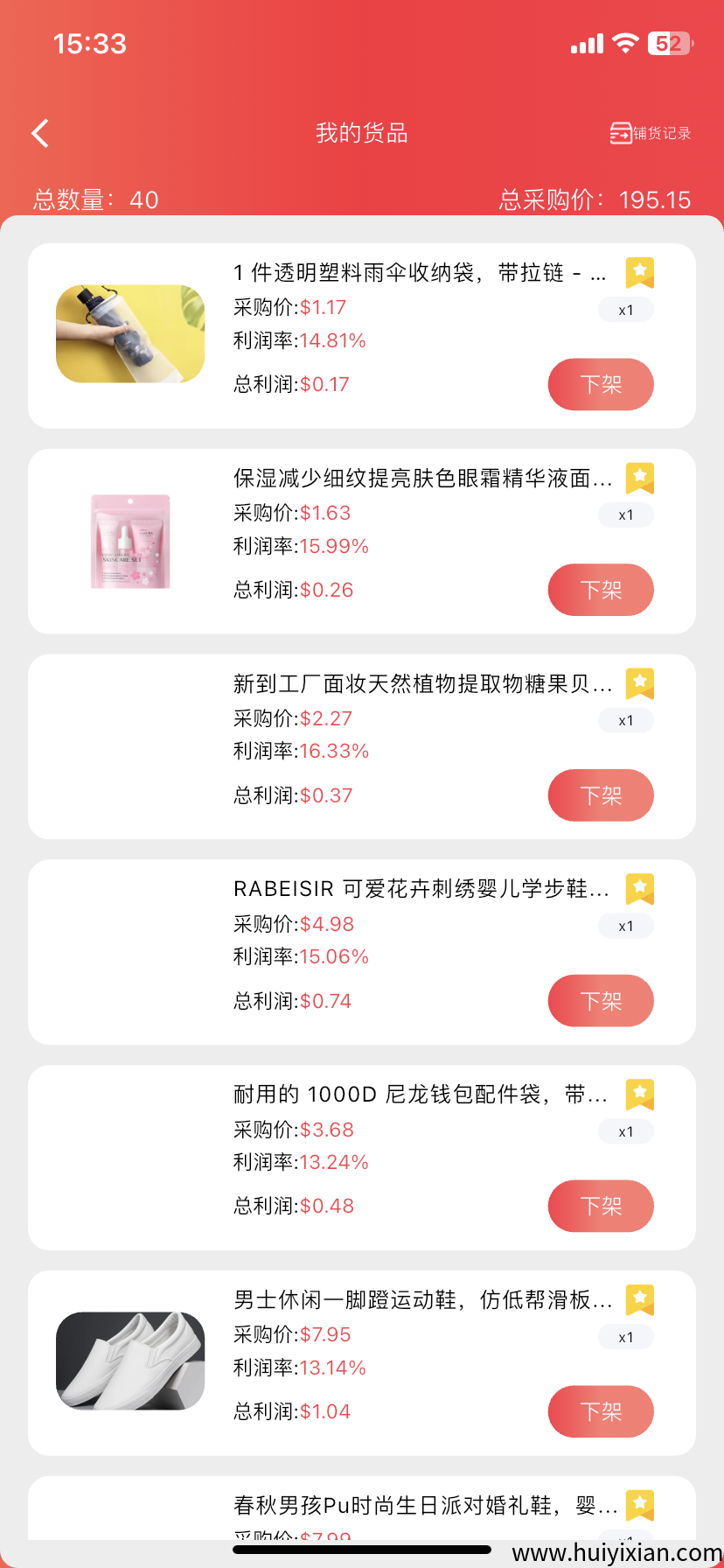Open 铺货记录 distribution records

pos(651,133)
